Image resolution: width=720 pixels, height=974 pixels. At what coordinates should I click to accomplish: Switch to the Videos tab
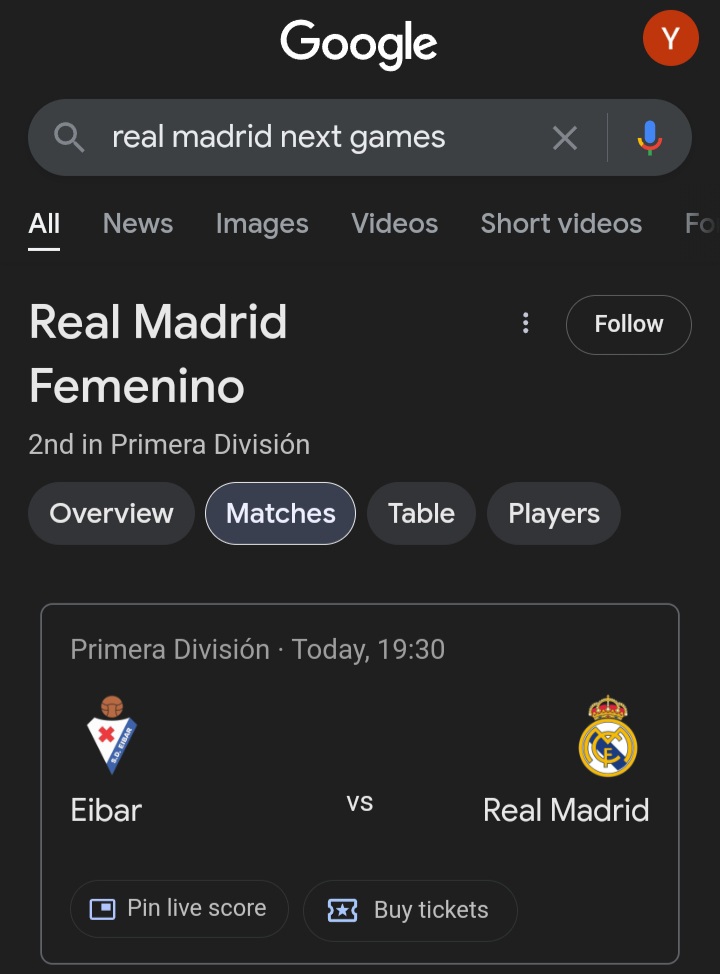tap(394, 223)
